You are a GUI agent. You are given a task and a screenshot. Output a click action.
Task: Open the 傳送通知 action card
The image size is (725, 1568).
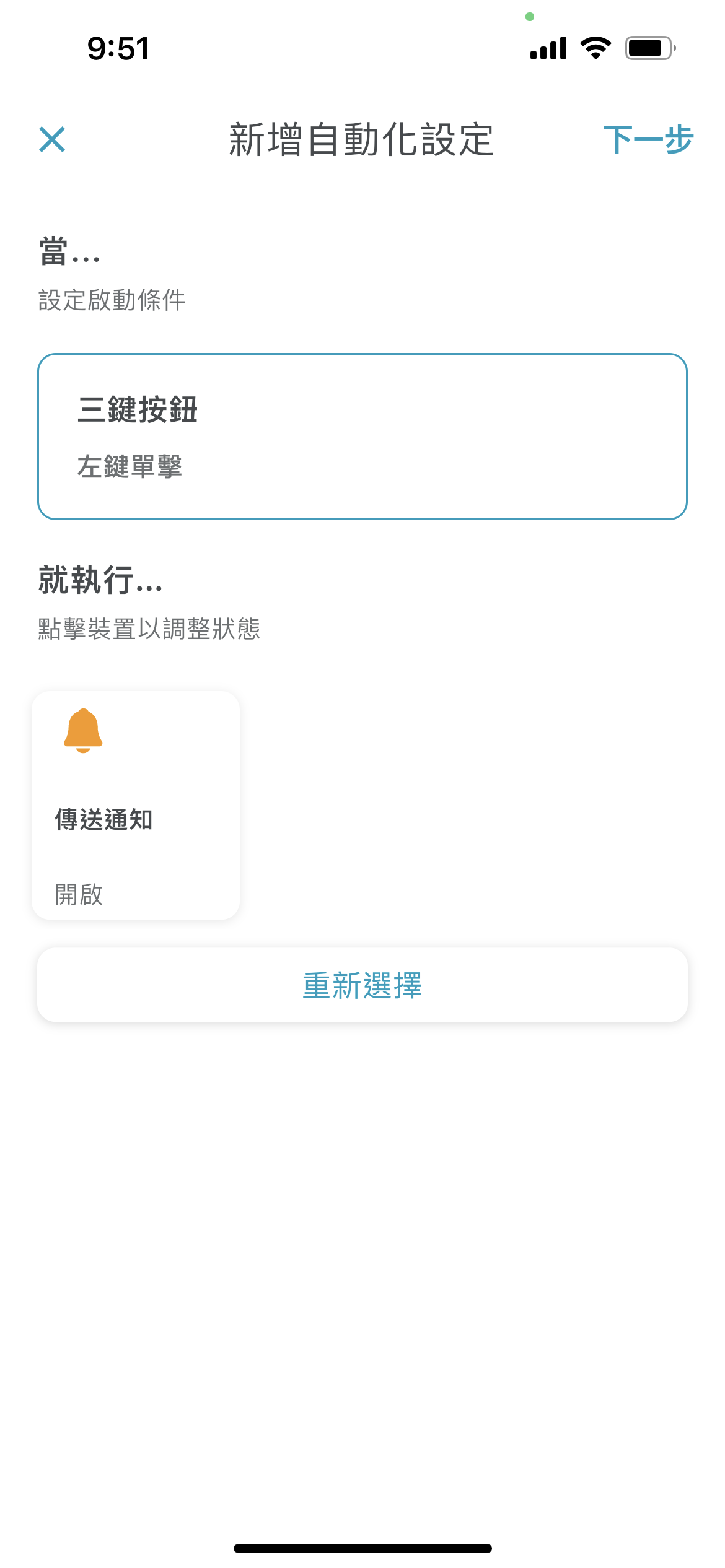tap(136, 805)
